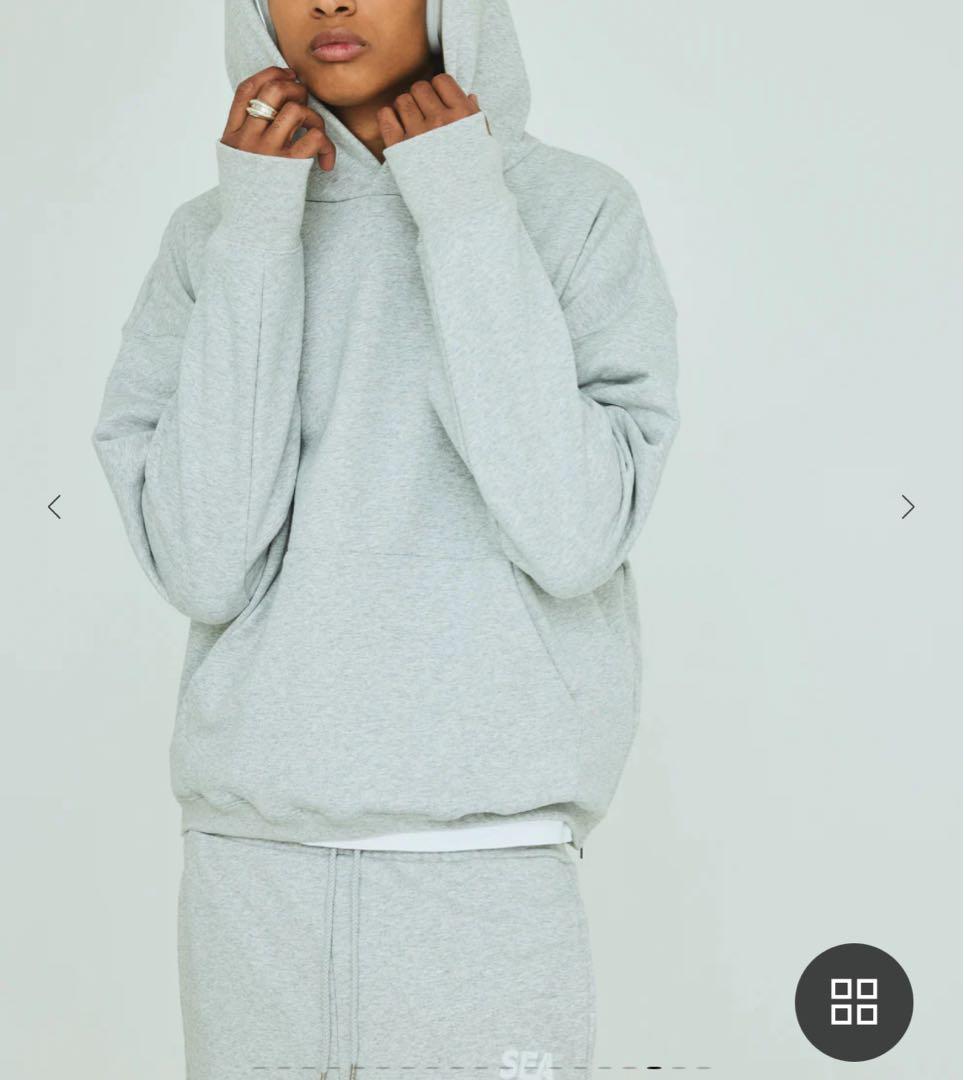Select the currently active dark pagination dash
Viewport: 964px width, 1080px height.
[x=656, y=1068]
